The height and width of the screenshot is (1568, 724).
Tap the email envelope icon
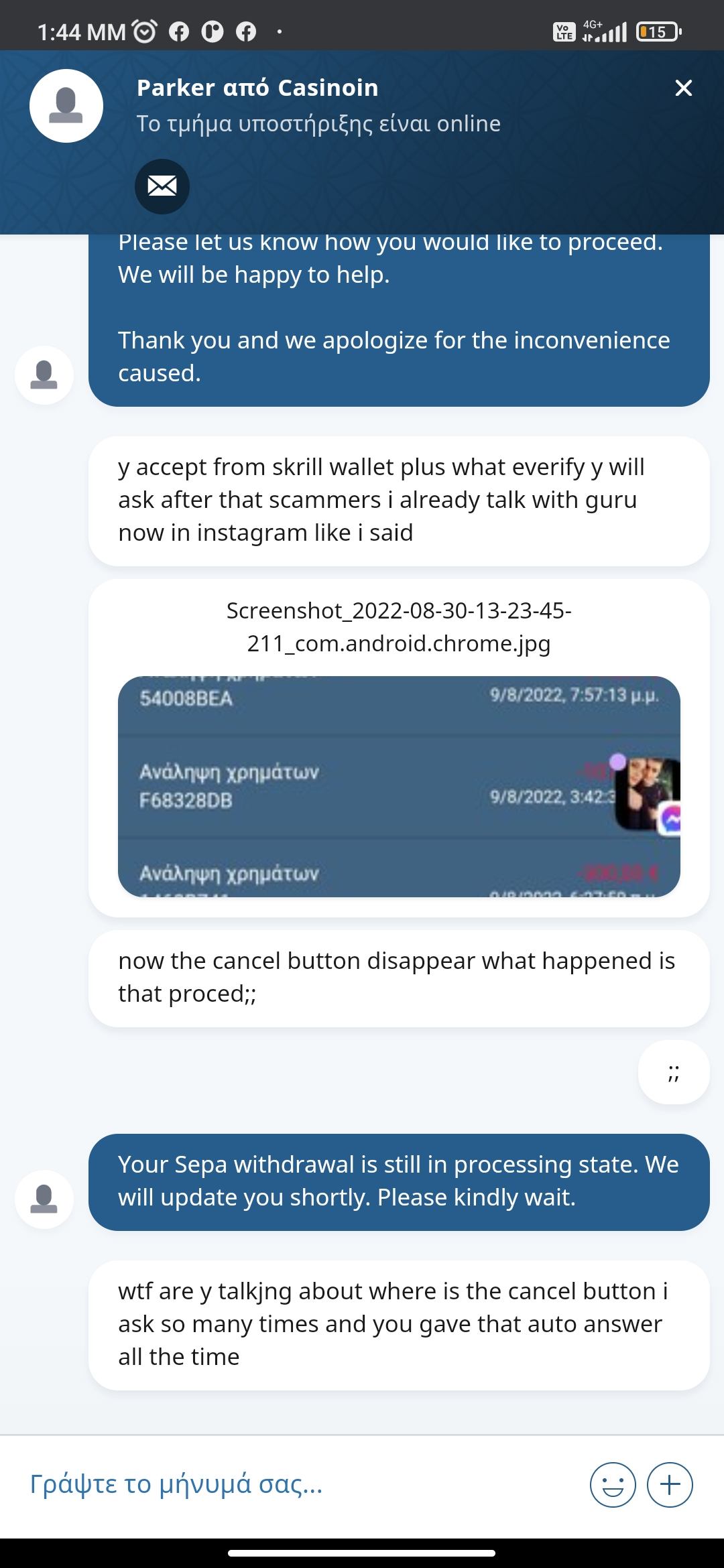(162, 186)
